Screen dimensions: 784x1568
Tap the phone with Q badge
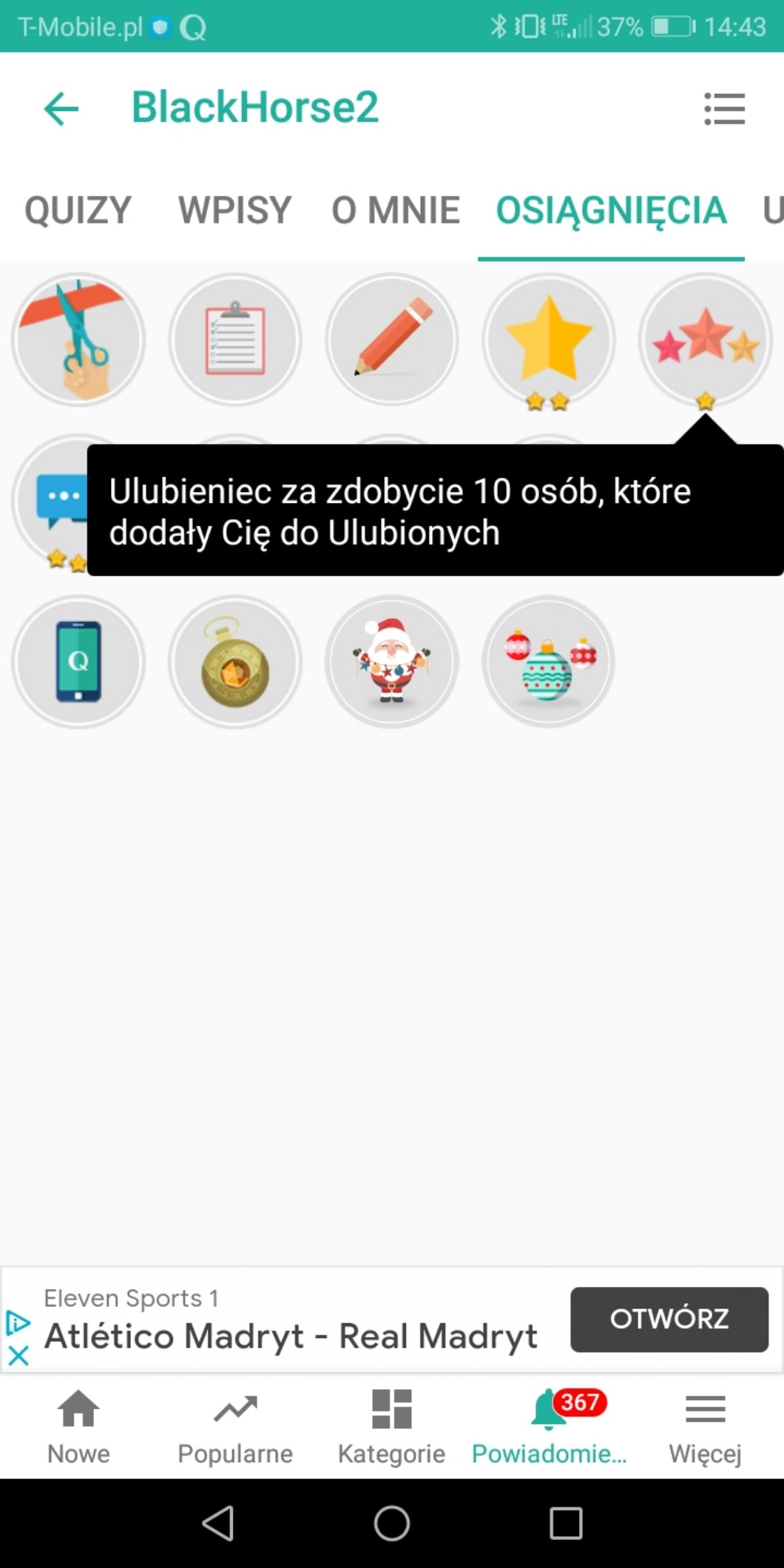pos(78,662)
